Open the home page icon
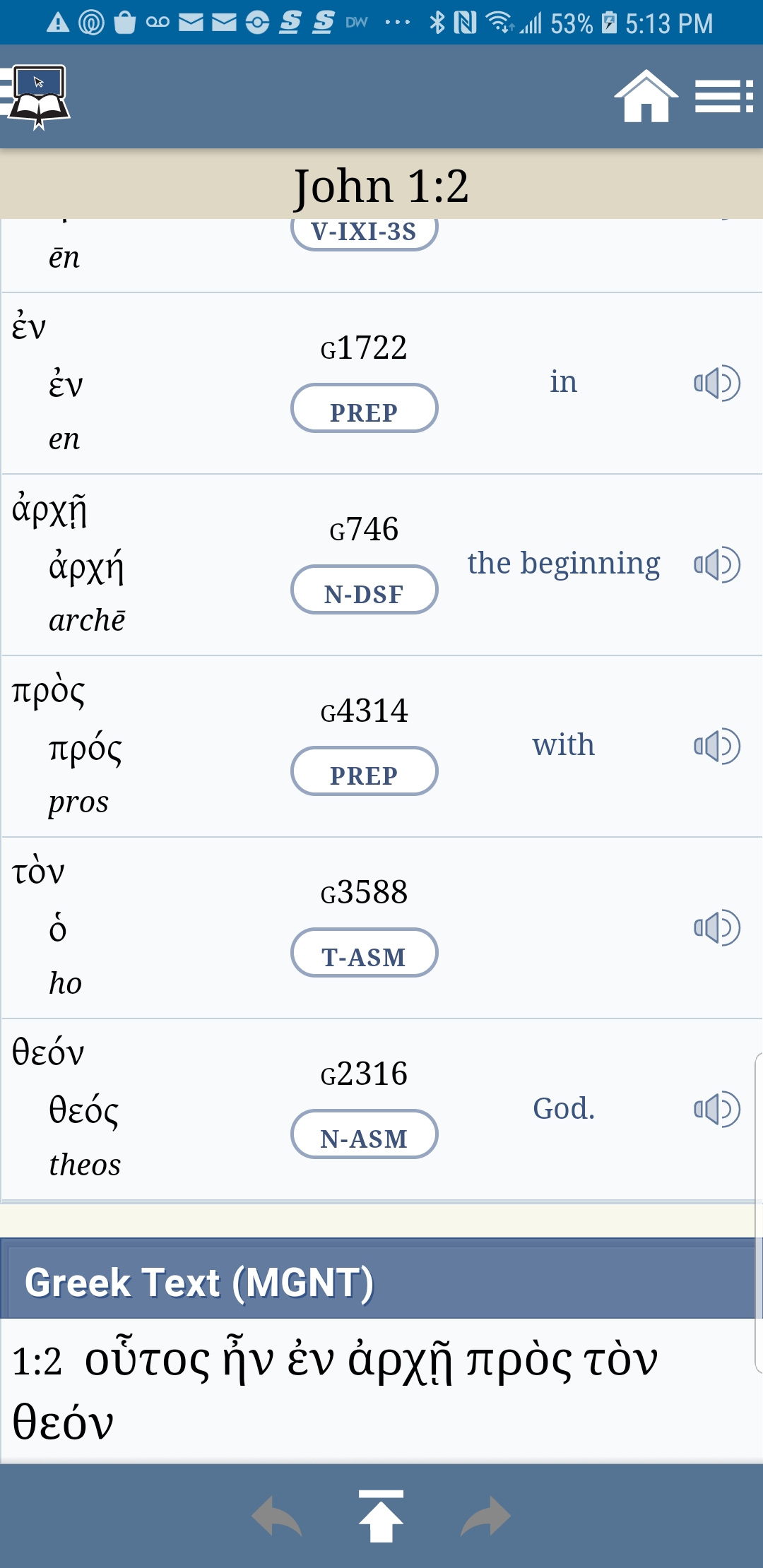This screenshot has width=763, height=1568. tap(646, 97)
